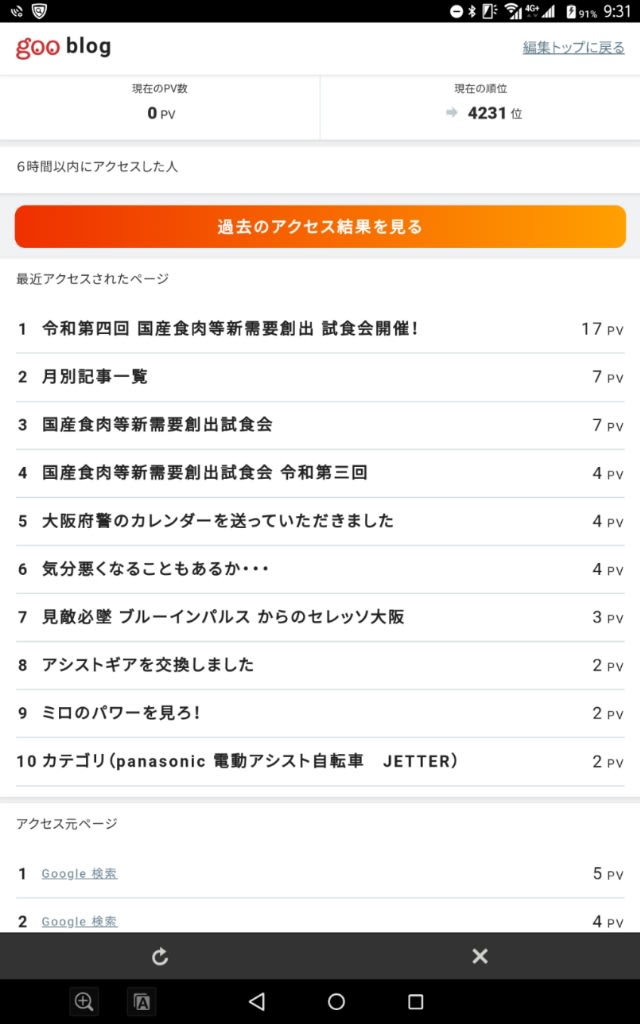The height and width of the screenshot is (1024, 640).
Task: Open 過去のアクセス結果を見る button
Action: point(320,227)
